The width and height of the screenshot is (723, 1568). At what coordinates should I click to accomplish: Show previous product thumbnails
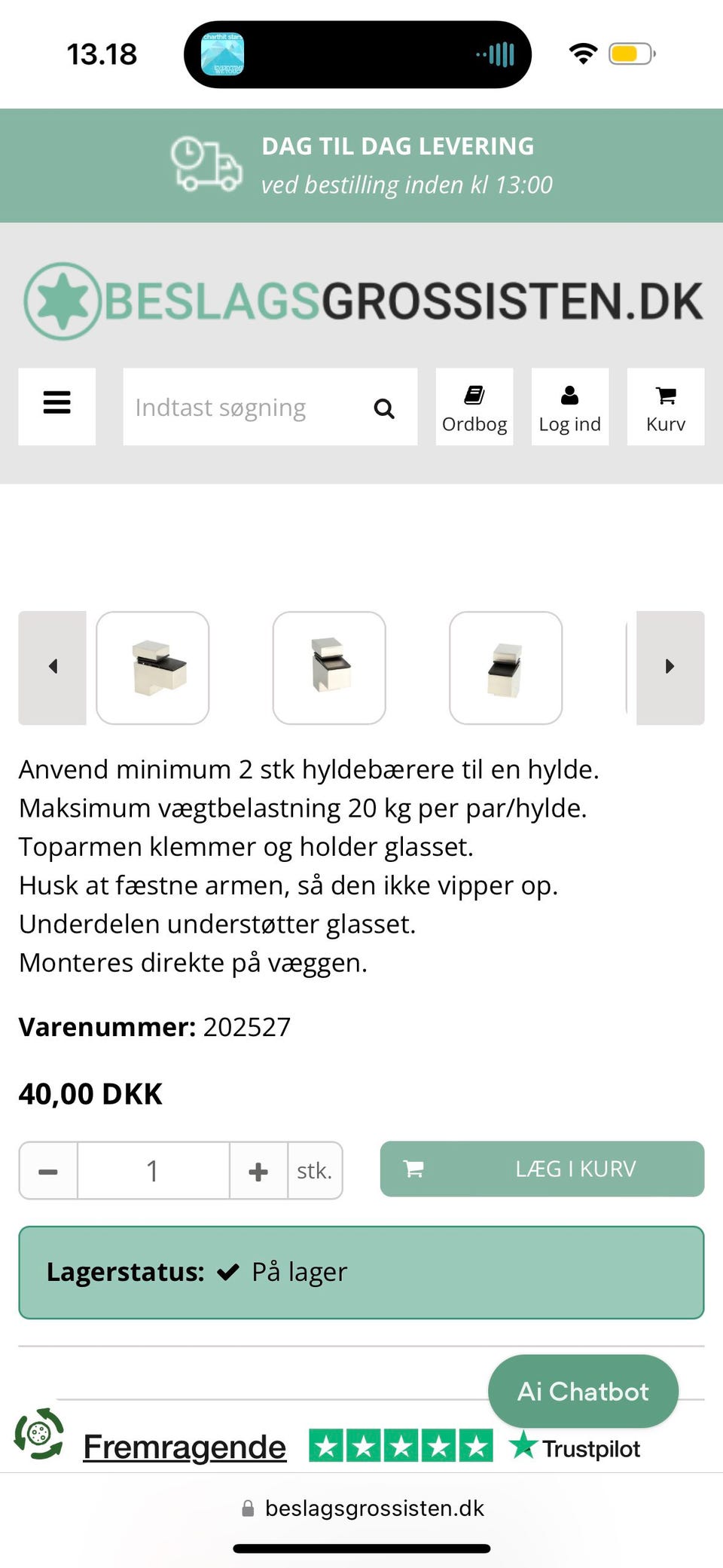tap(53, 667)
